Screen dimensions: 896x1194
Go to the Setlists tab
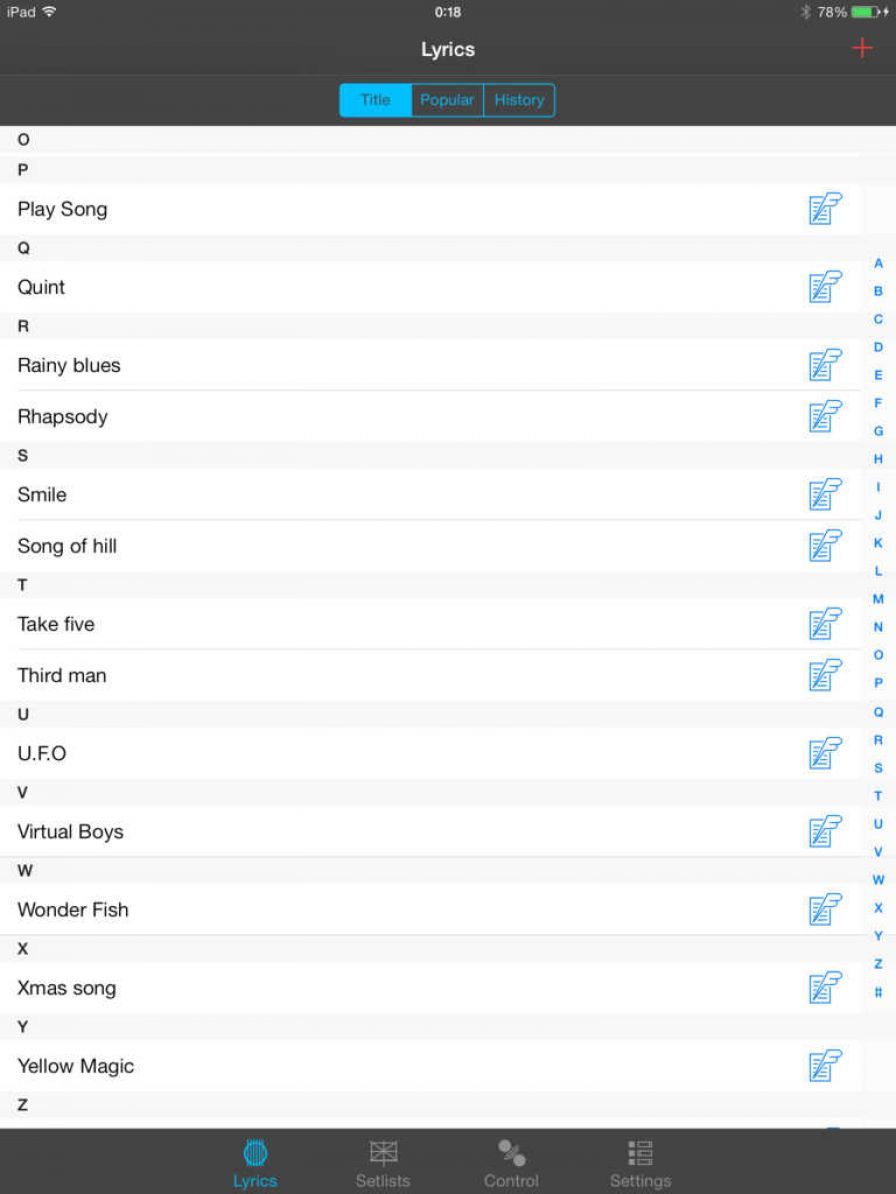(x=383, y=1164)
